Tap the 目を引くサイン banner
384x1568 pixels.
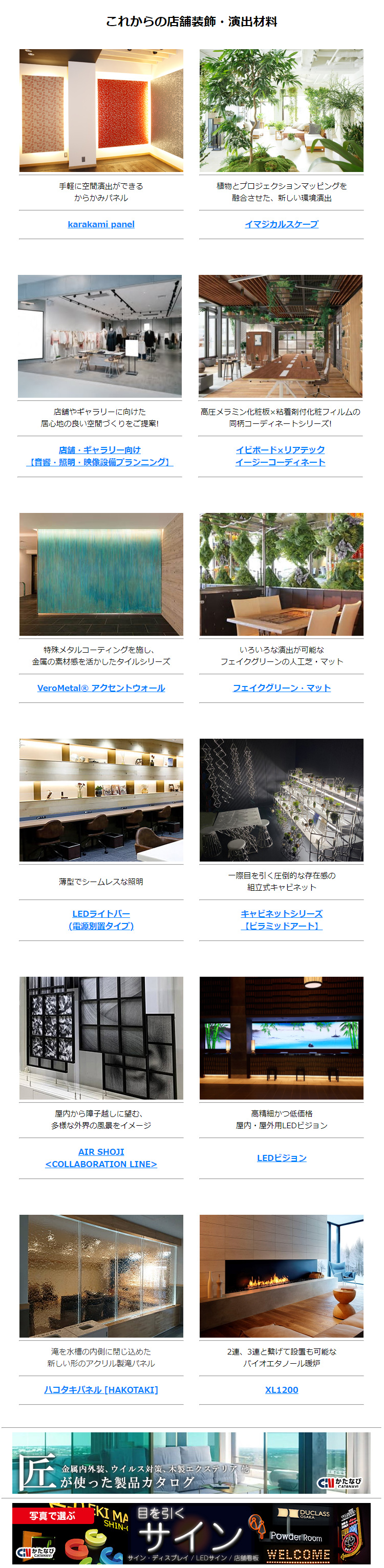pyautogui.click(x=191, y=1533)
